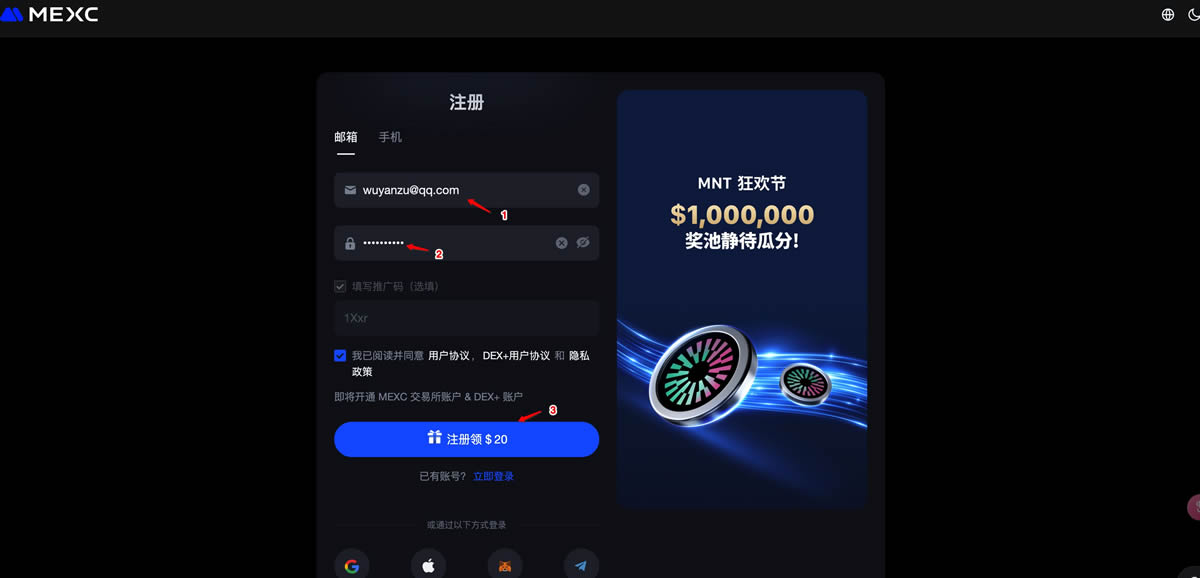
Task: Uncheck the 我已阅读并同意 agreement checkbox
Action: (x=340, y=355)
